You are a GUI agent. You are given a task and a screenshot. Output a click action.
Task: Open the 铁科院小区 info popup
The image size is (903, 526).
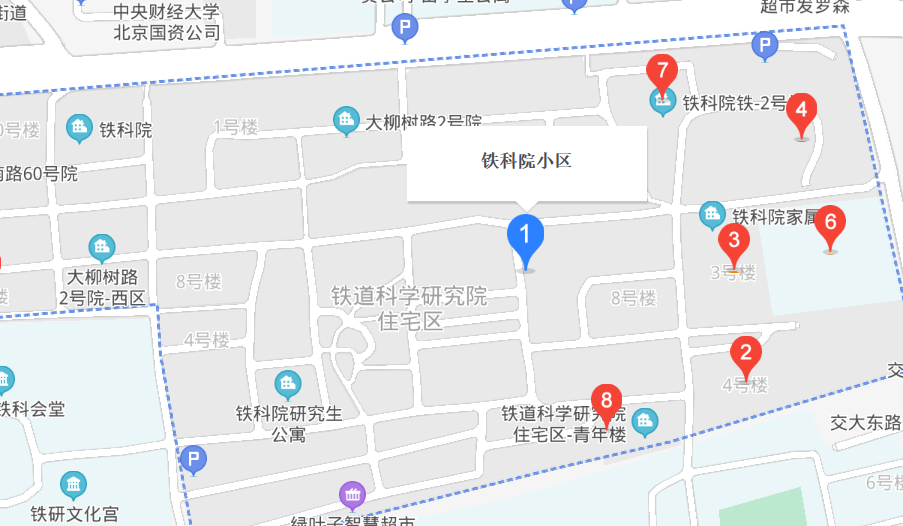526,162
